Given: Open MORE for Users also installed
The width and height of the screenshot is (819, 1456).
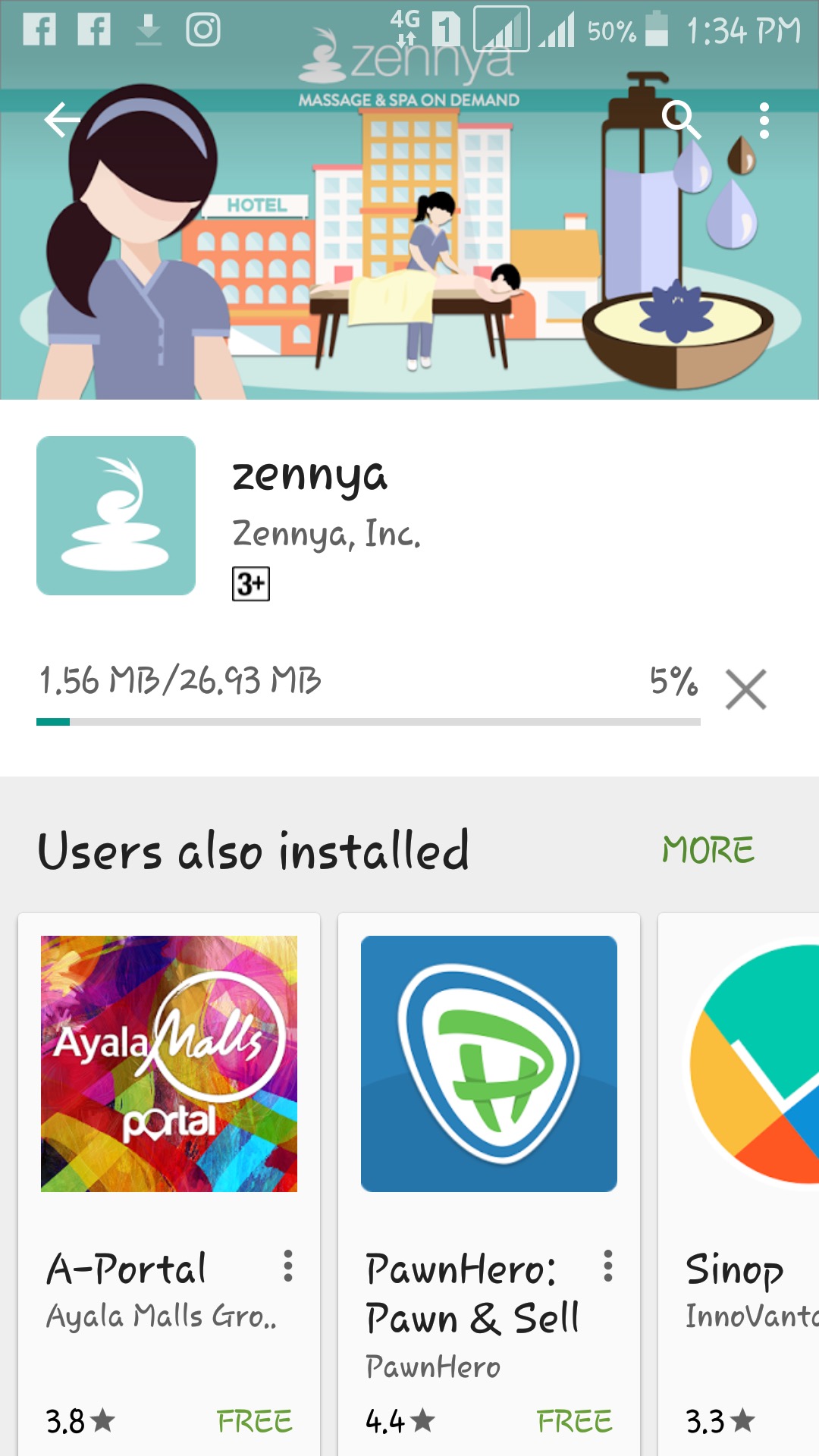Looking at the screenshot, I should [708, 850].
